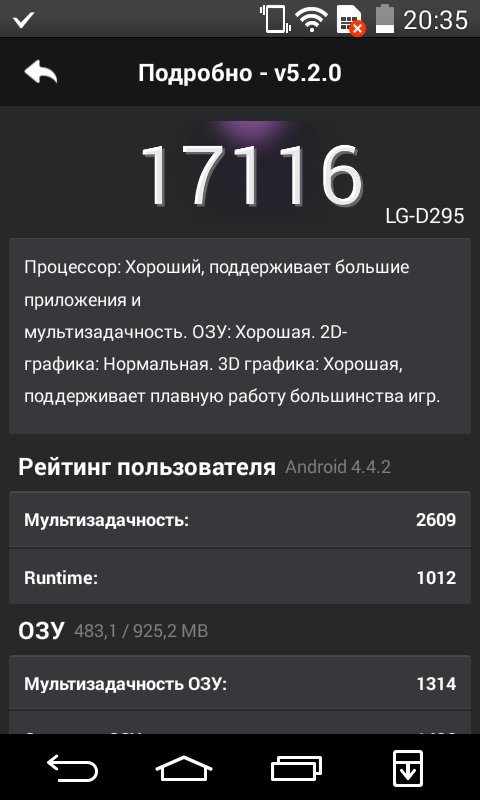This screenshot has width=480, height=800.
Task: Tap the system back button
Action: coord(72,768)
